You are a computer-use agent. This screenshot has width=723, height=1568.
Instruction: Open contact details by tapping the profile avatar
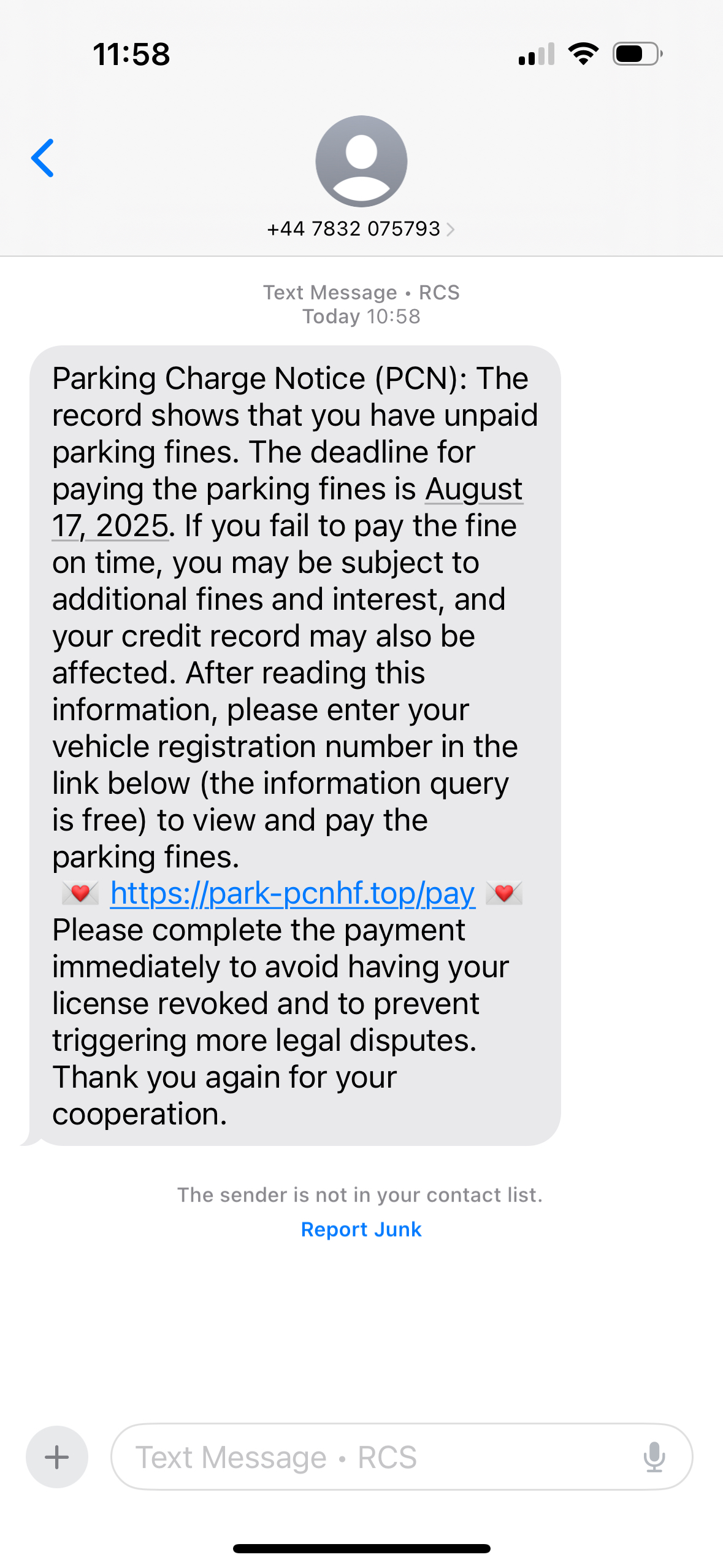pyautogui.click(x=361, y=161)
